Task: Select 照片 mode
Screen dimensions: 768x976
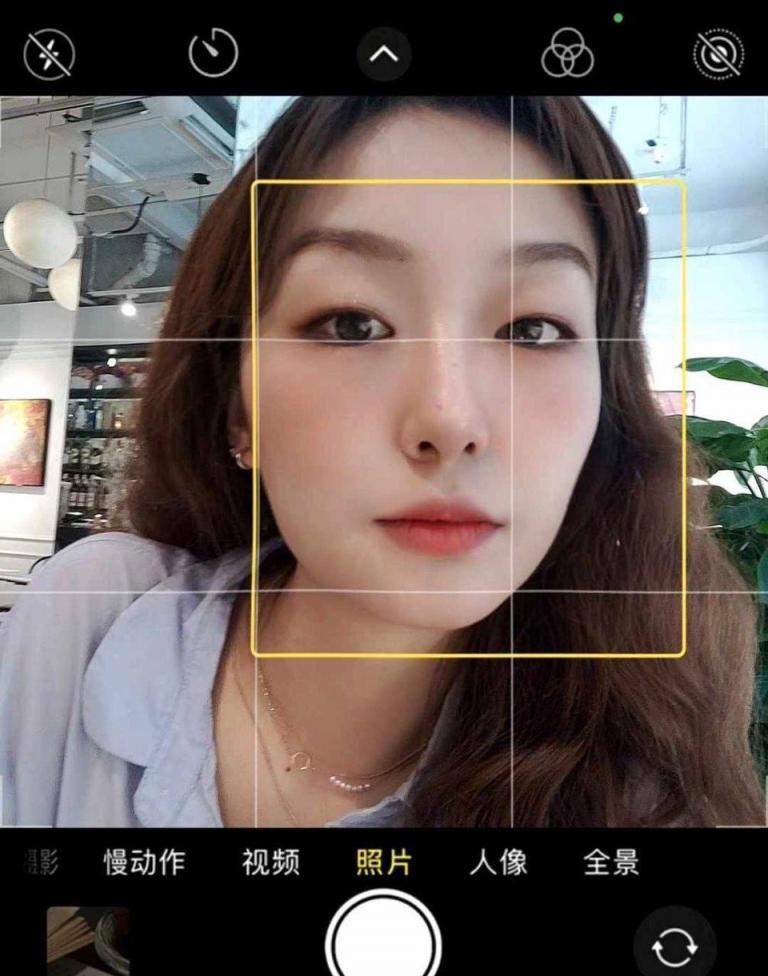Action: (384, 862)
